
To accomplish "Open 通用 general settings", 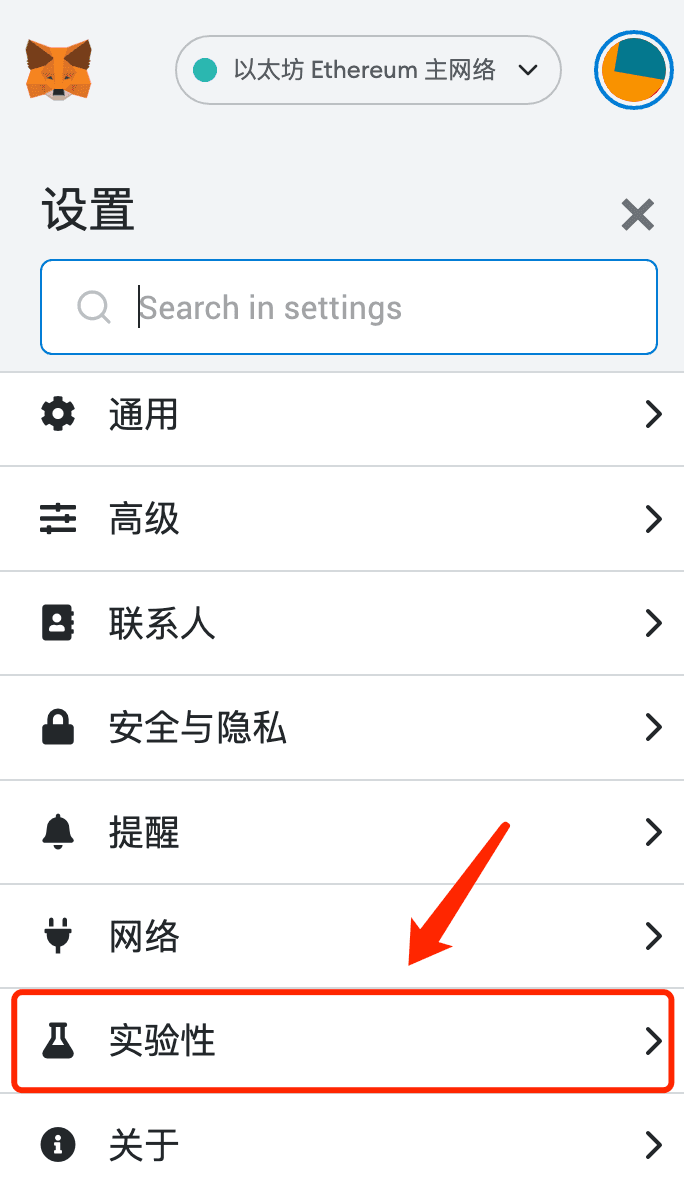I will pos(342,414).
